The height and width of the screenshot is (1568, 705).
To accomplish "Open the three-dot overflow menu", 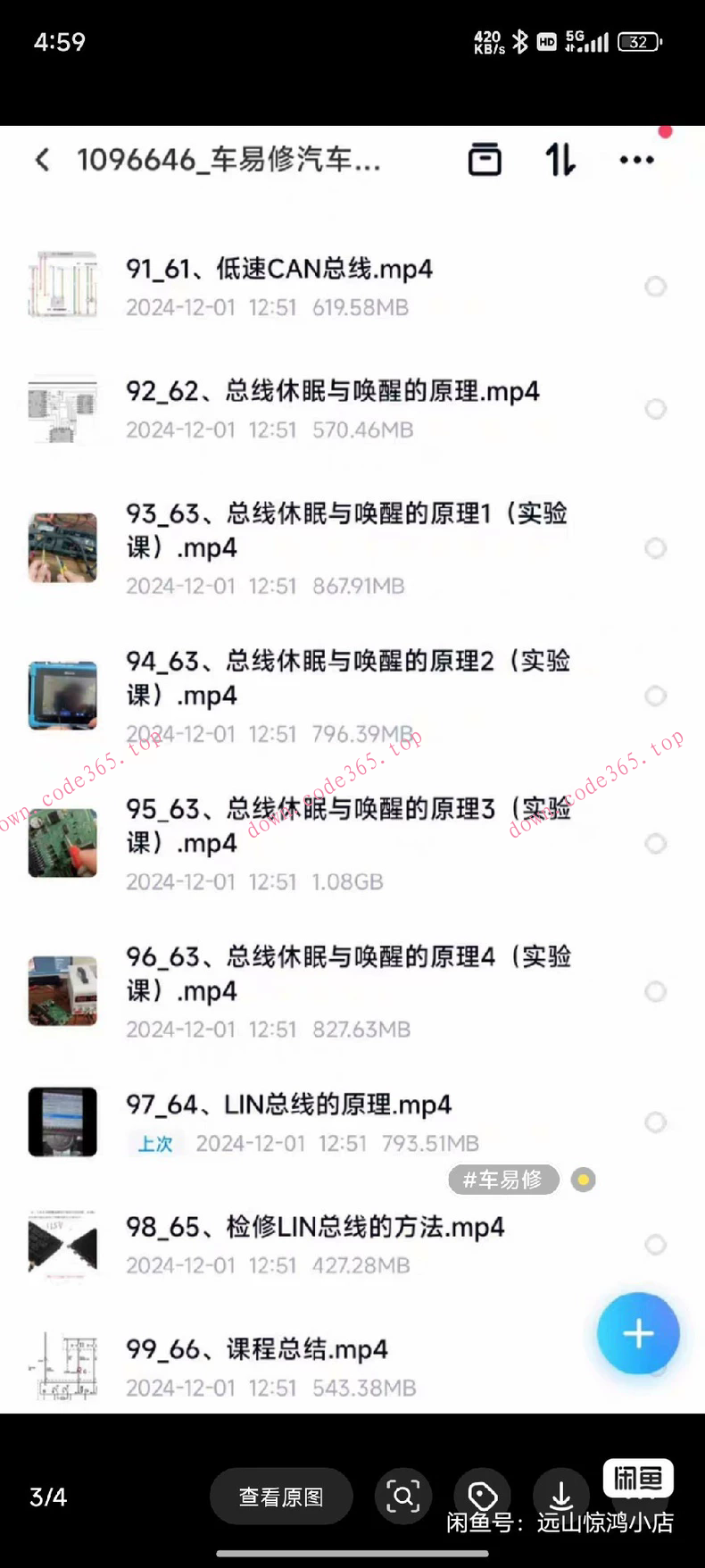I will tap(636, 159).
